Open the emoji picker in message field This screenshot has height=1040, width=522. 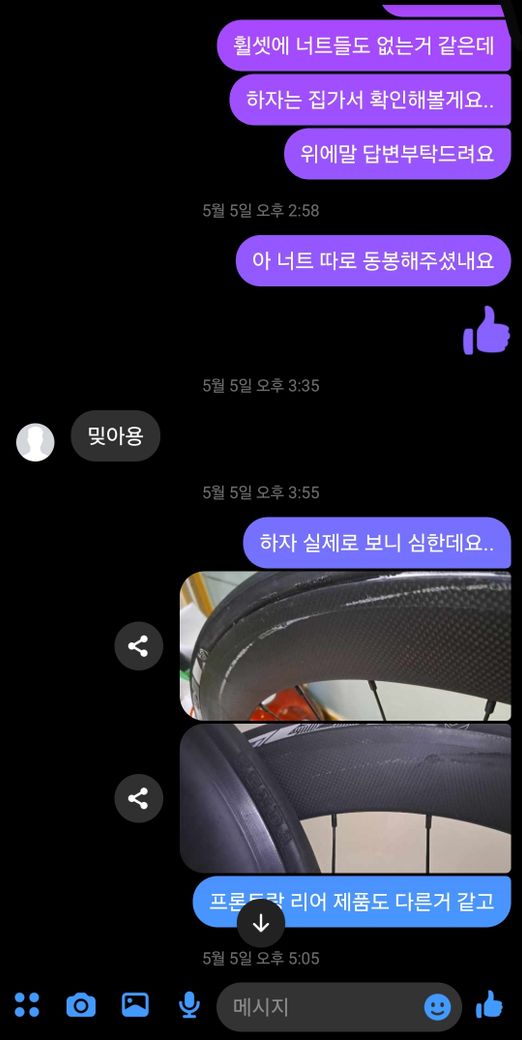[437, 1008]
